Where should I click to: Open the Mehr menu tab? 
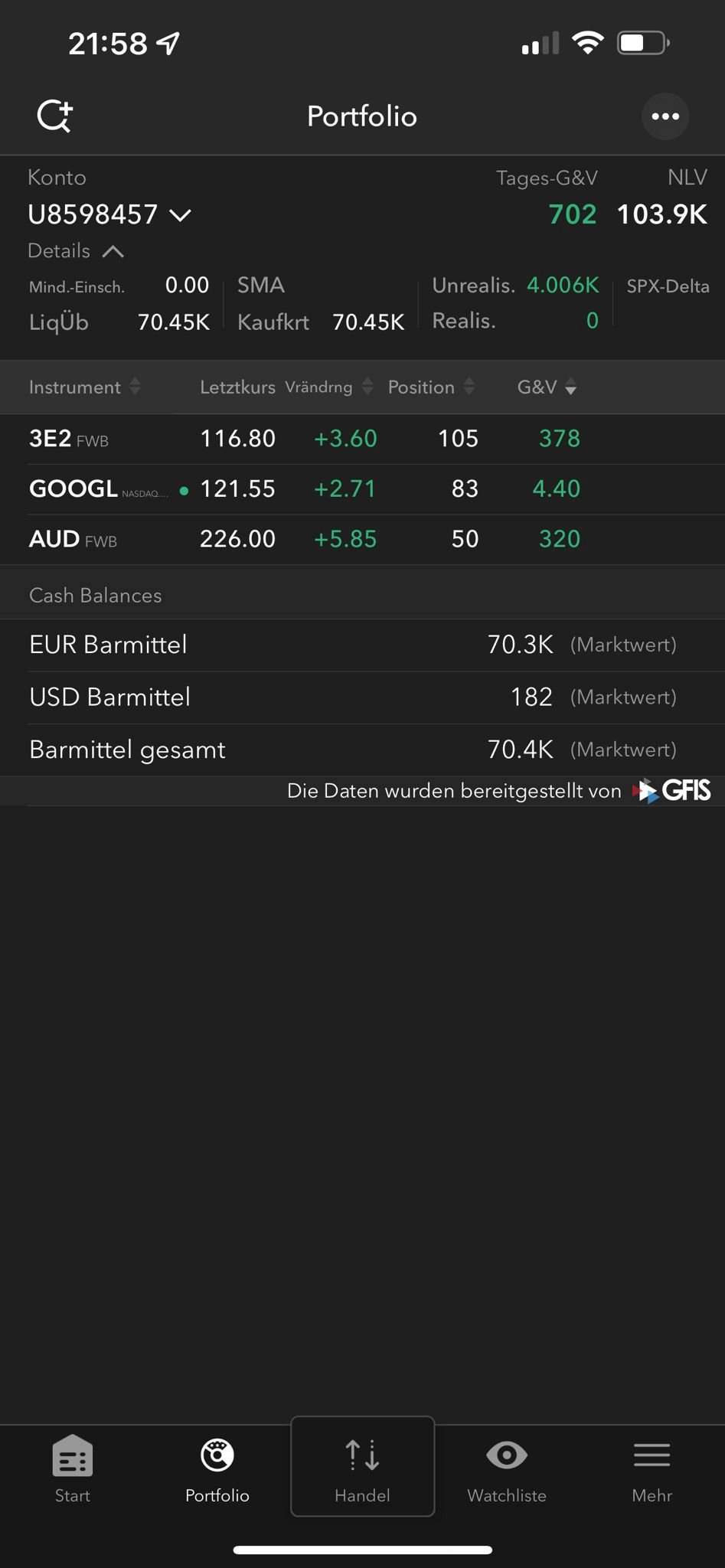click(x=652, y=1468)
